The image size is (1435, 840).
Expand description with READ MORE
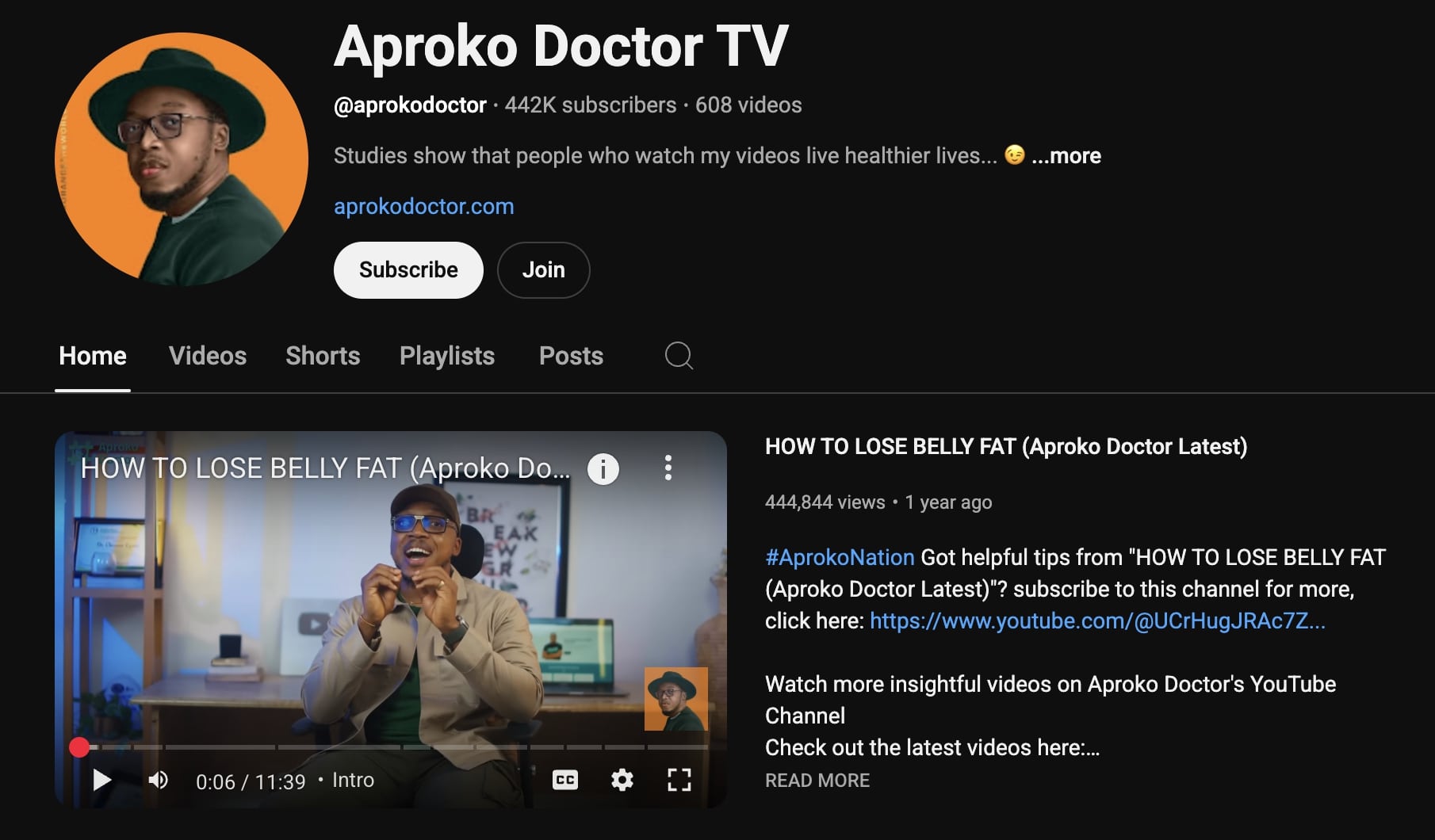coord(817,781)
